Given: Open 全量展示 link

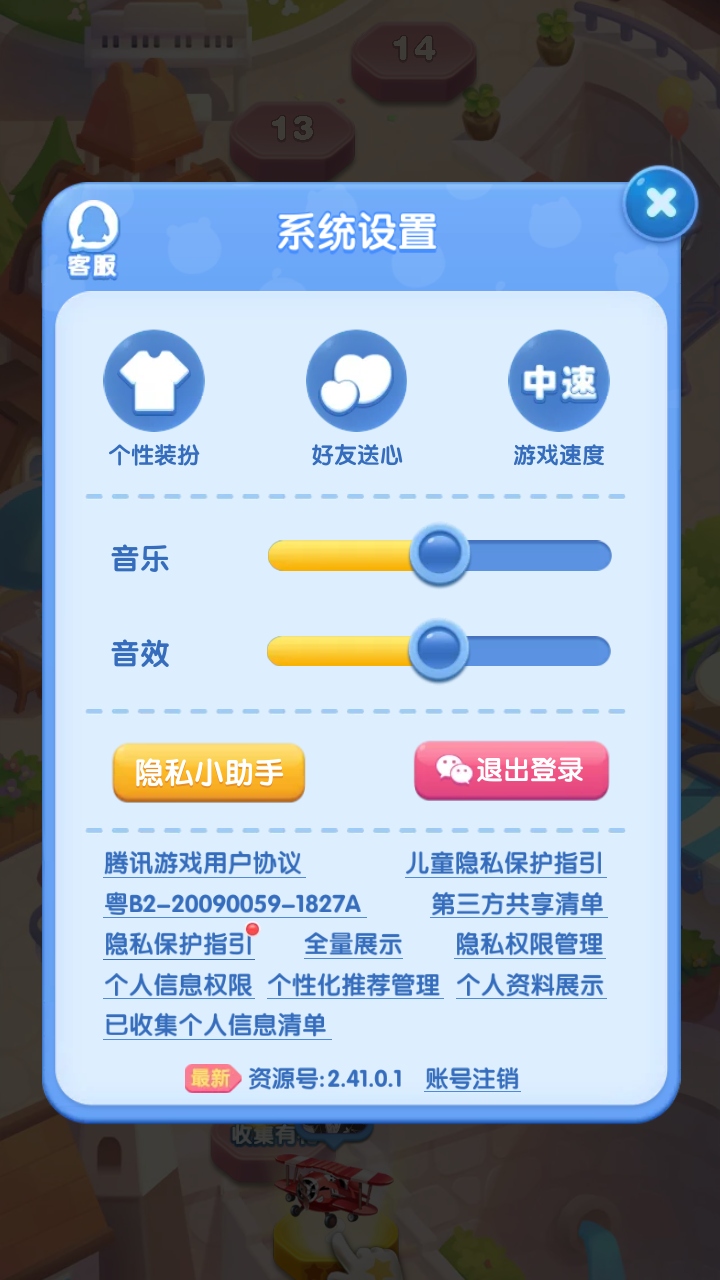Looking at the screenshot, I should [353, 944].
